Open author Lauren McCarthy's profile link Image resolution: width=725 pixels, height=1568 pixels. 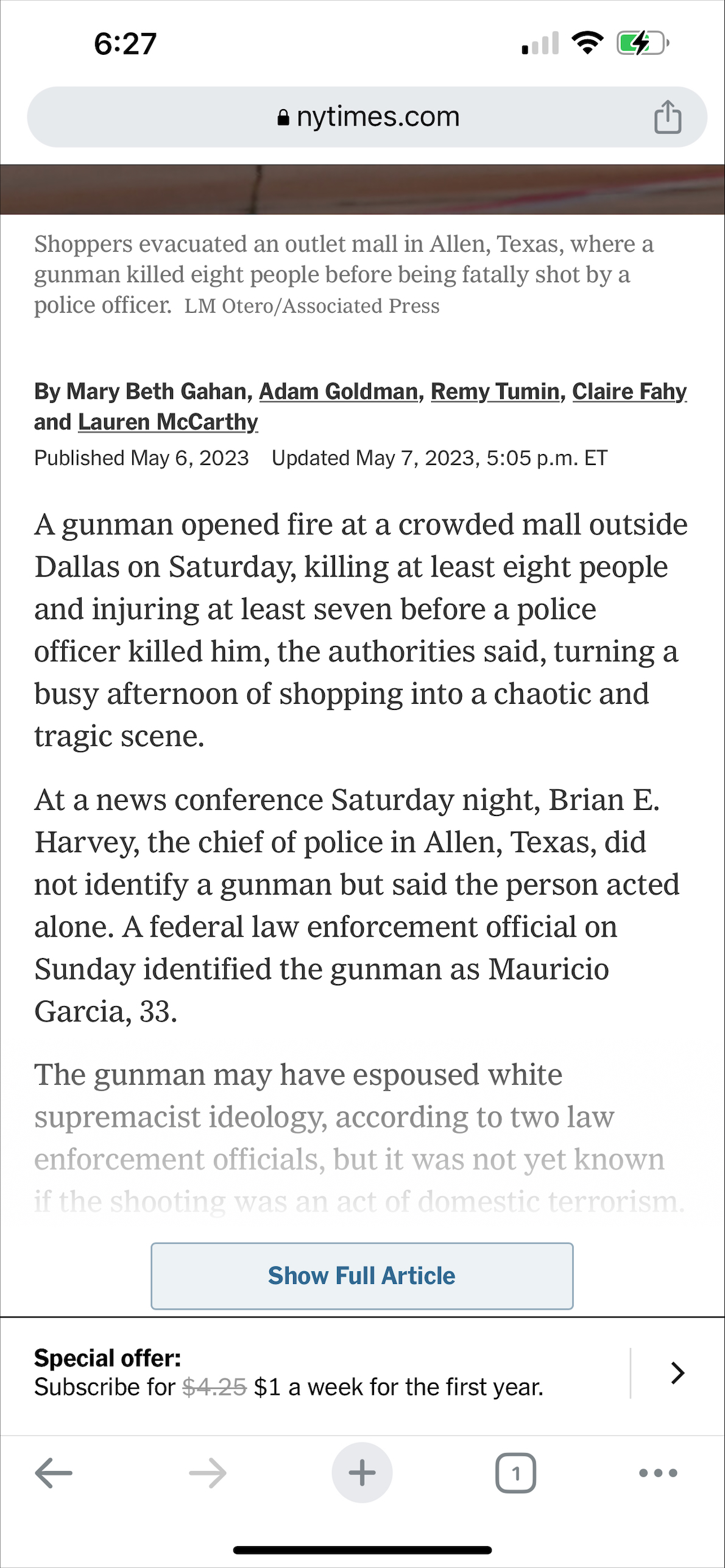coord(168,422)
